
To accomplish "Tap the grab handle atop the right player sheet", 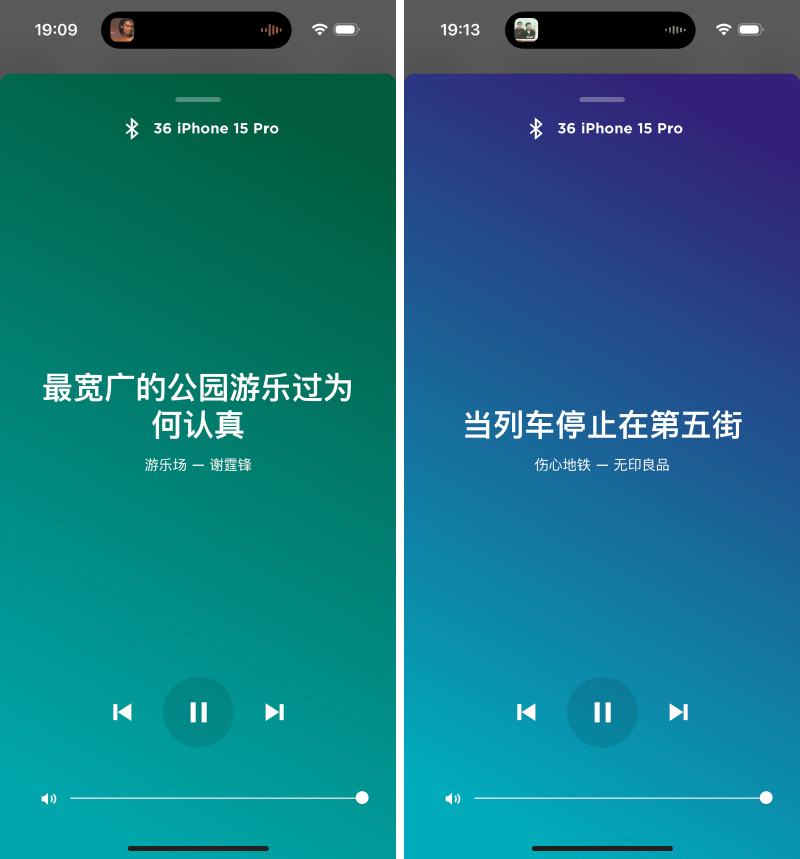I will pos(601,100).
